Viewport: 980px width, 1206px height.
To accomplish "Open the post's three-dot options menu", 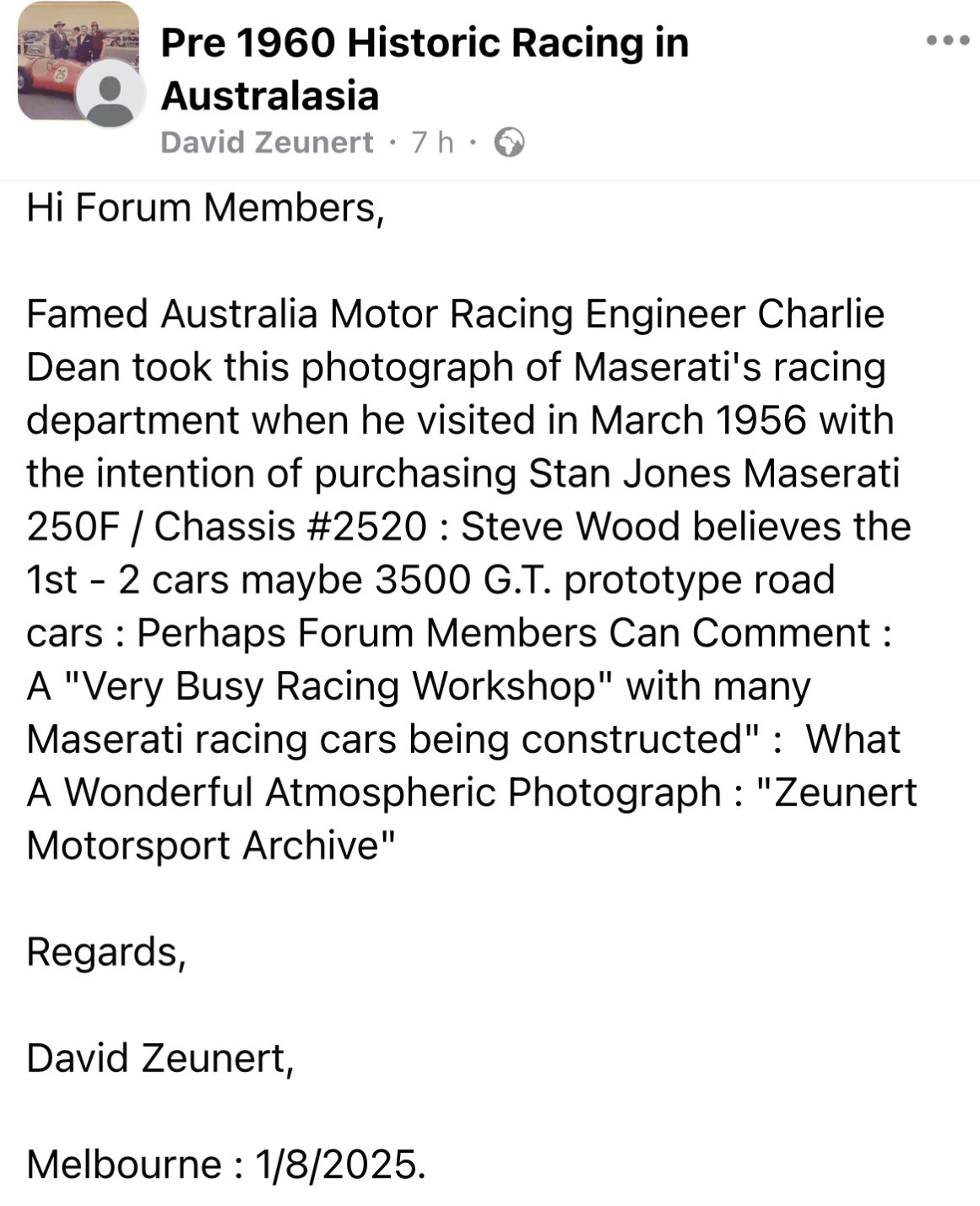I will pyautogui.click(x=947, y=41).
